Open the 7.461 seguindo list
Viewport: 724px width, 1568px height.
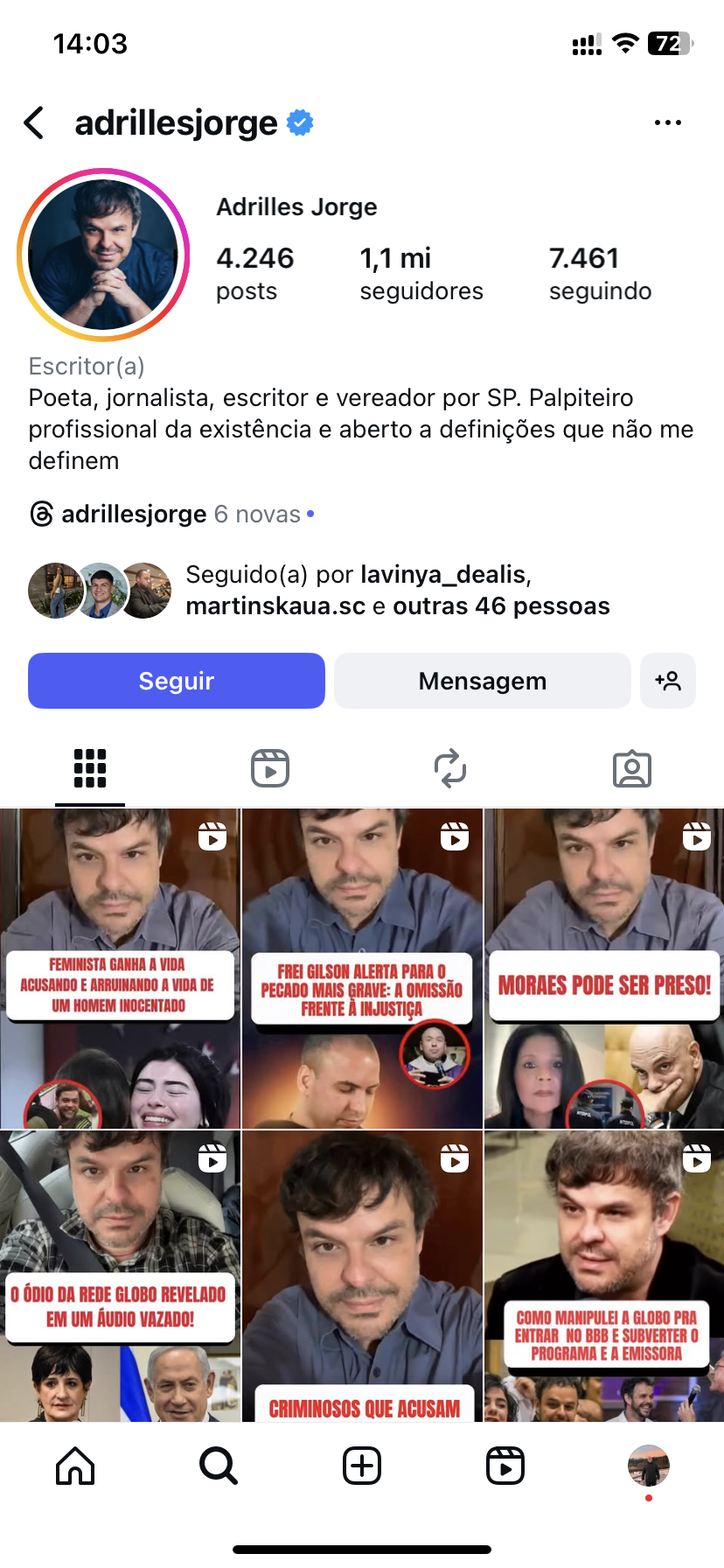600,273
